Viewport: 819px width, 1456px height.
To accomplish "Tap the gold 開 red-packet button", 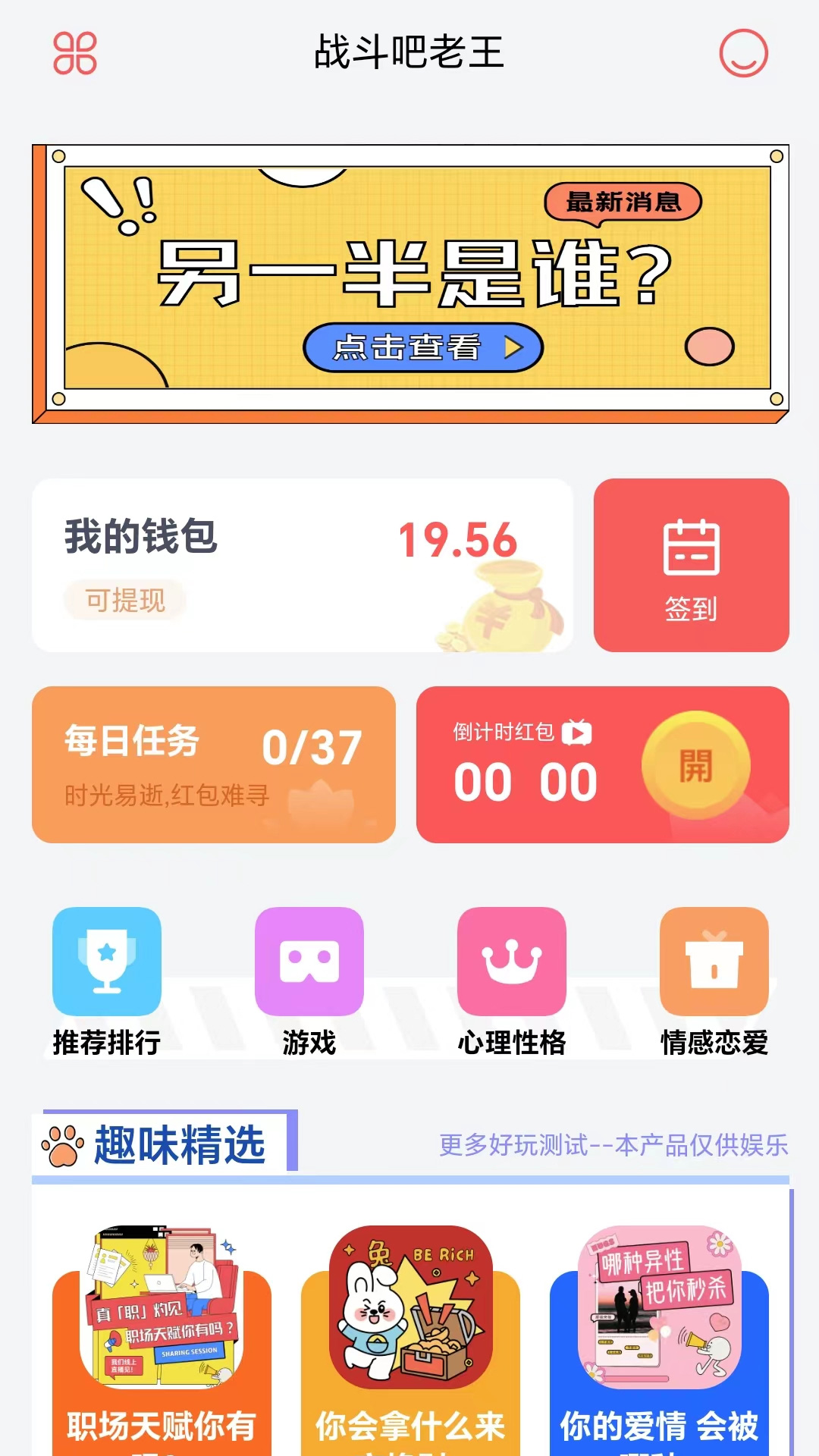I will 695,765.
